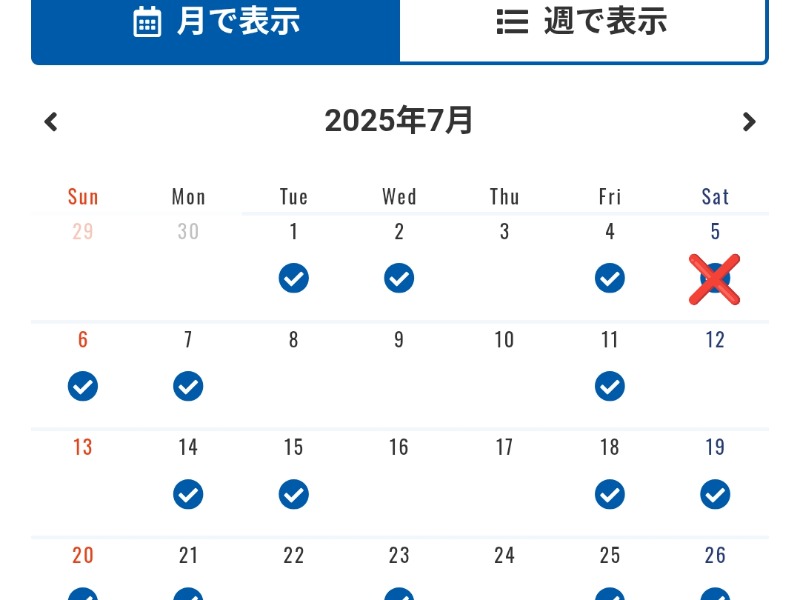Go to the previous month
The height and width of the screenshot is (600, 800).
[x=51, y=122]
